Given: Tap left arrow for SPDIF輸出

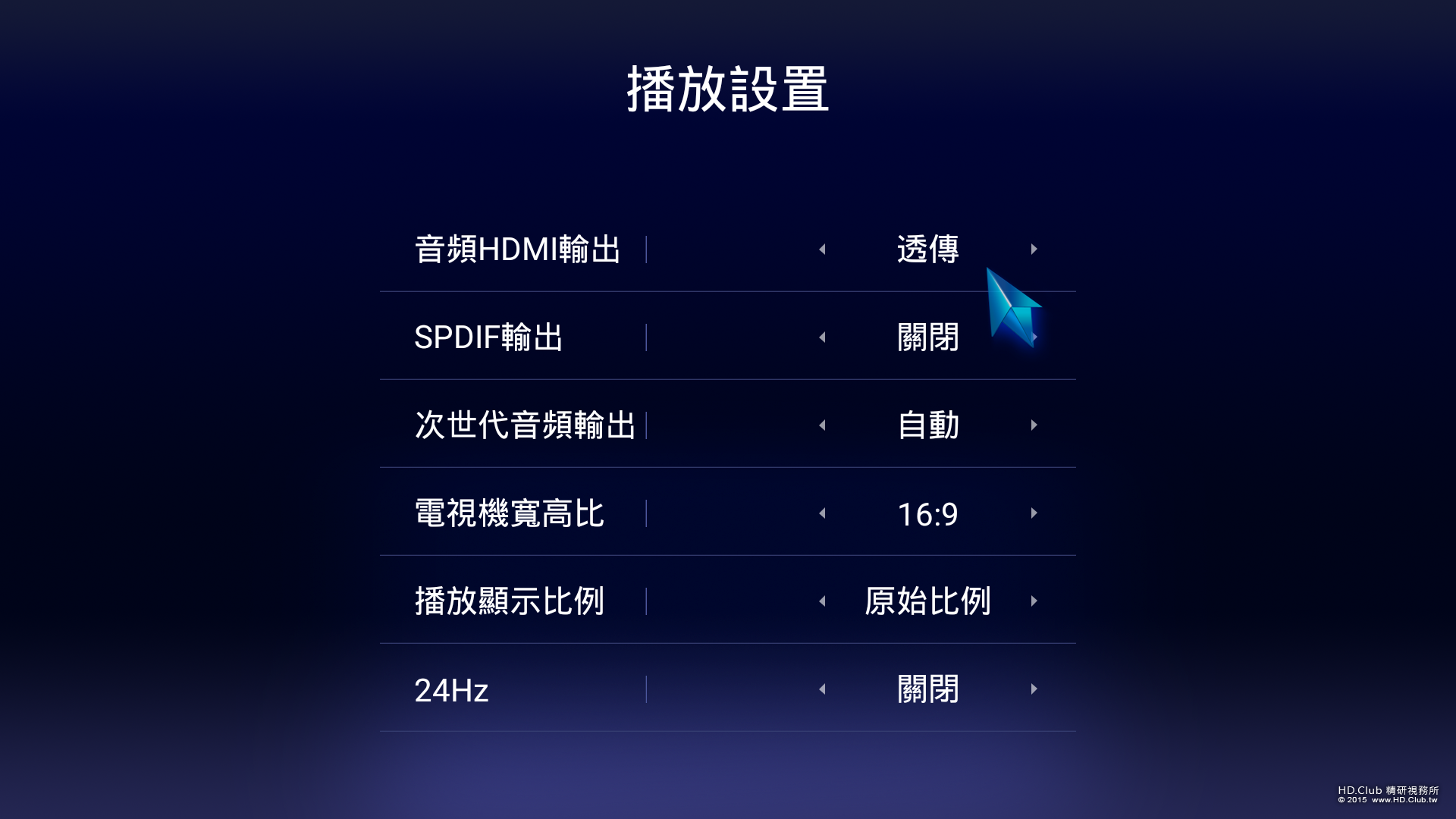Looking at the screenshot, I should [822, 337].
